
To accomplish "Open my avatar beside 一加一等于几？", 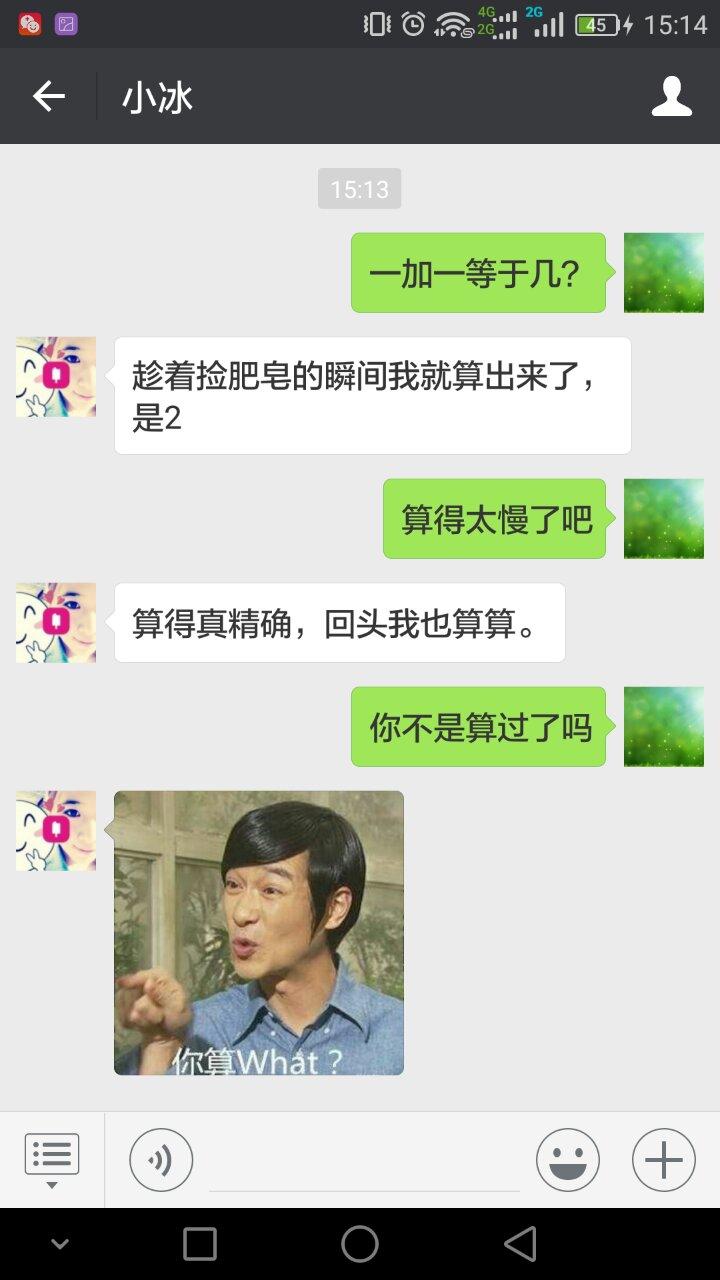I will [664, 273].
